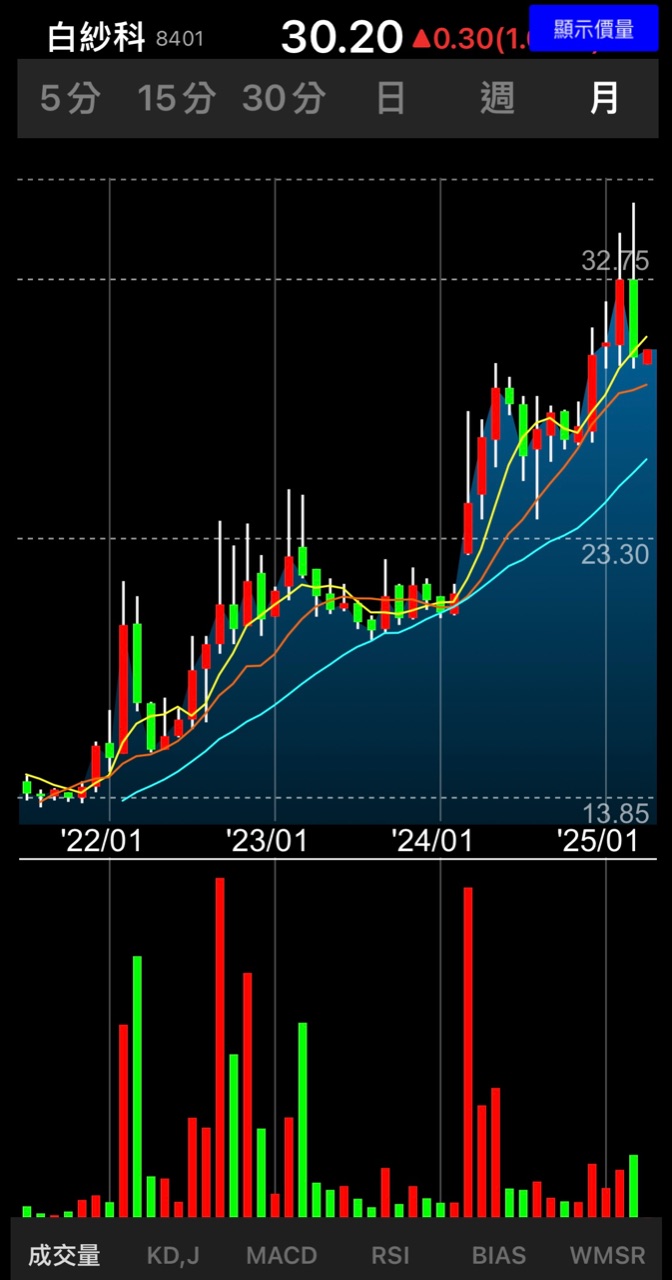
Task: Select the 週 weekly chart
Action: tap(497, 98)
